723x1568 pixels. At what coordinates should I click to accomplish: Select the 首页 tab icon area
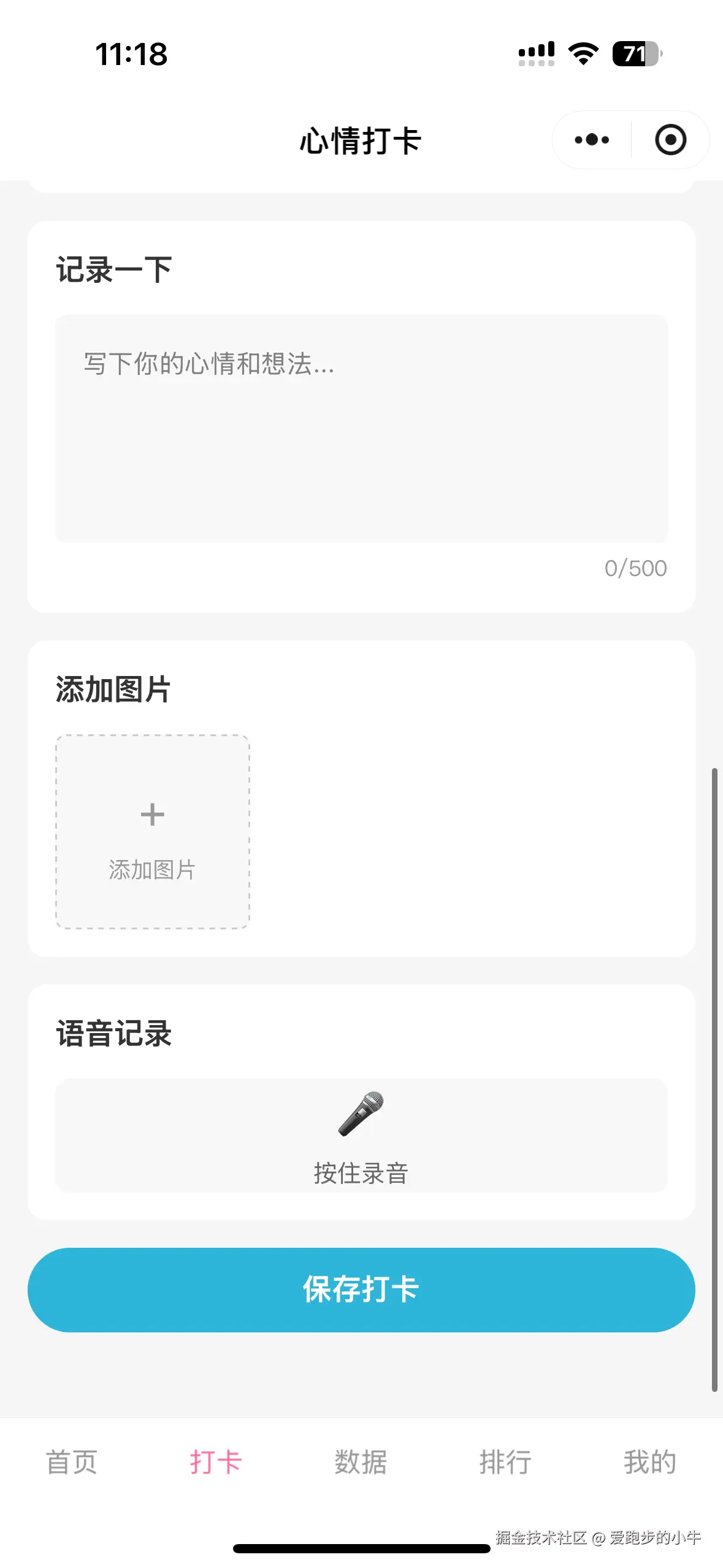click(72, 1462)
